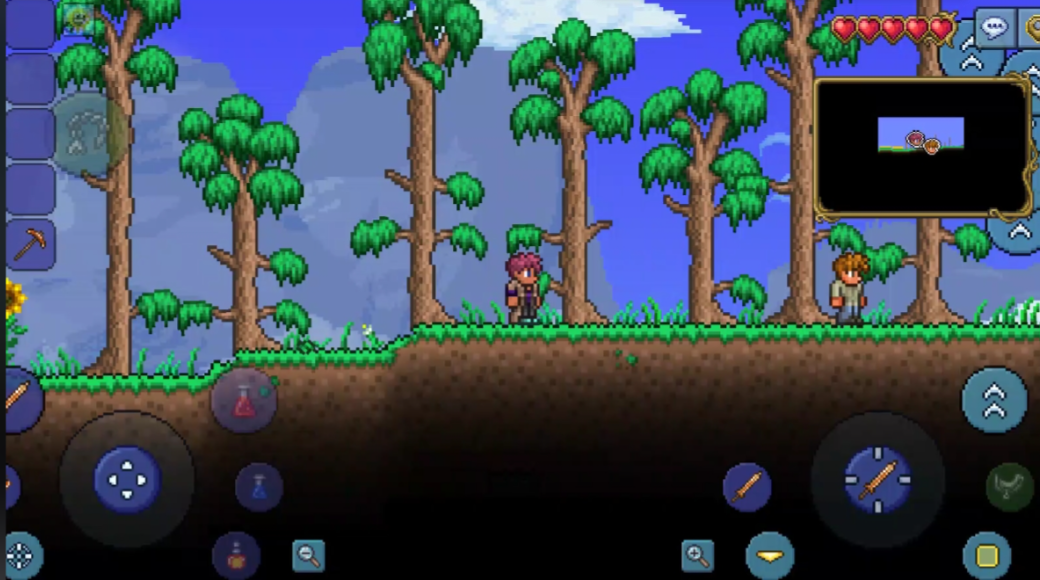Select the small sword quick-item button
This screenshot has width=1040, height=580.
click(x=747, y=488)
